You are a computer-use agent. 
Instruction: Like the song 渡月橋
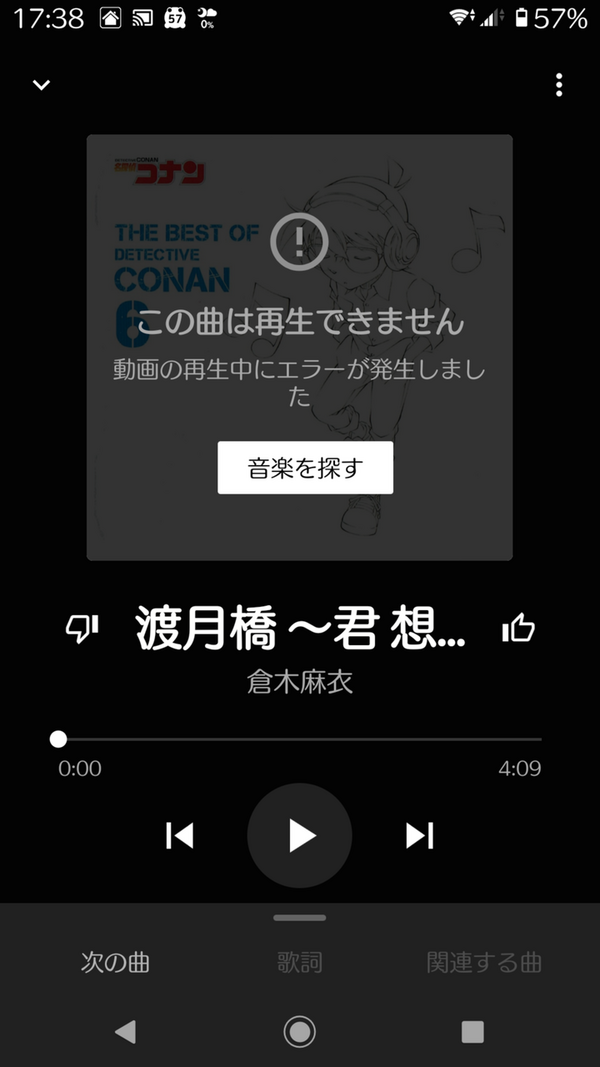click(518, 628)
